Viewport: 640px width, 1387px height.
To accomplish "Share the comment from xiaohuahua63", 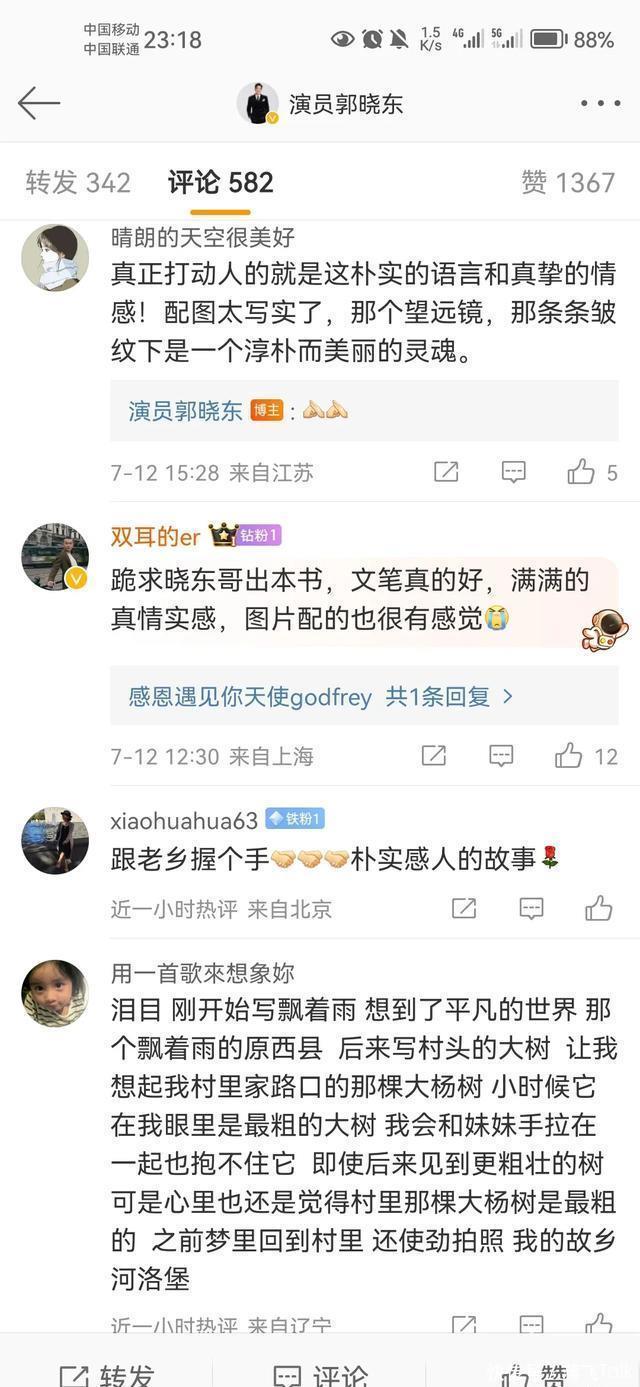I will [x=464, y=908].
